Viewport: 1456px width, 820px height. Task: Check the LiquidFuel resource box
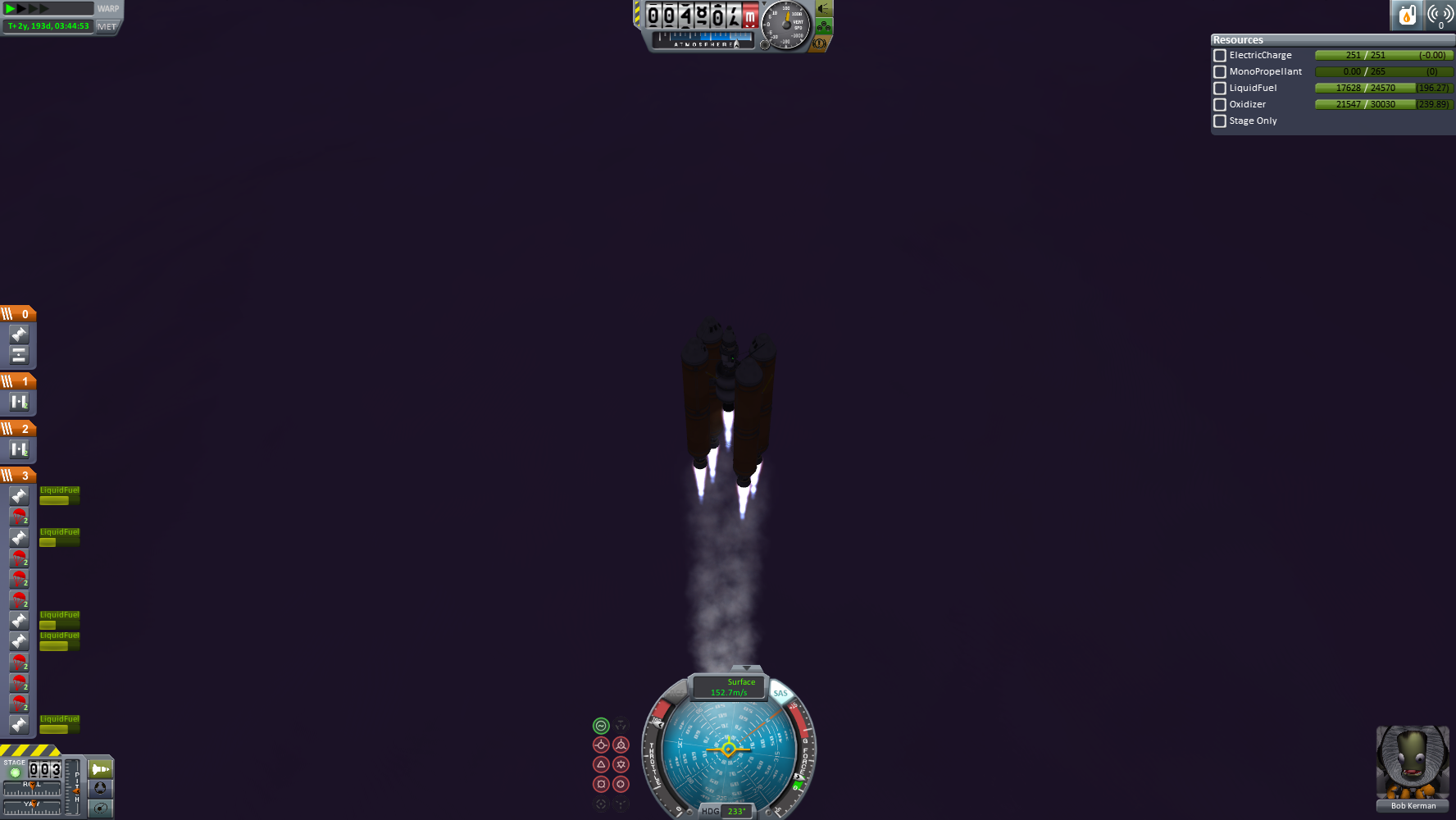tap(1220, 89)
